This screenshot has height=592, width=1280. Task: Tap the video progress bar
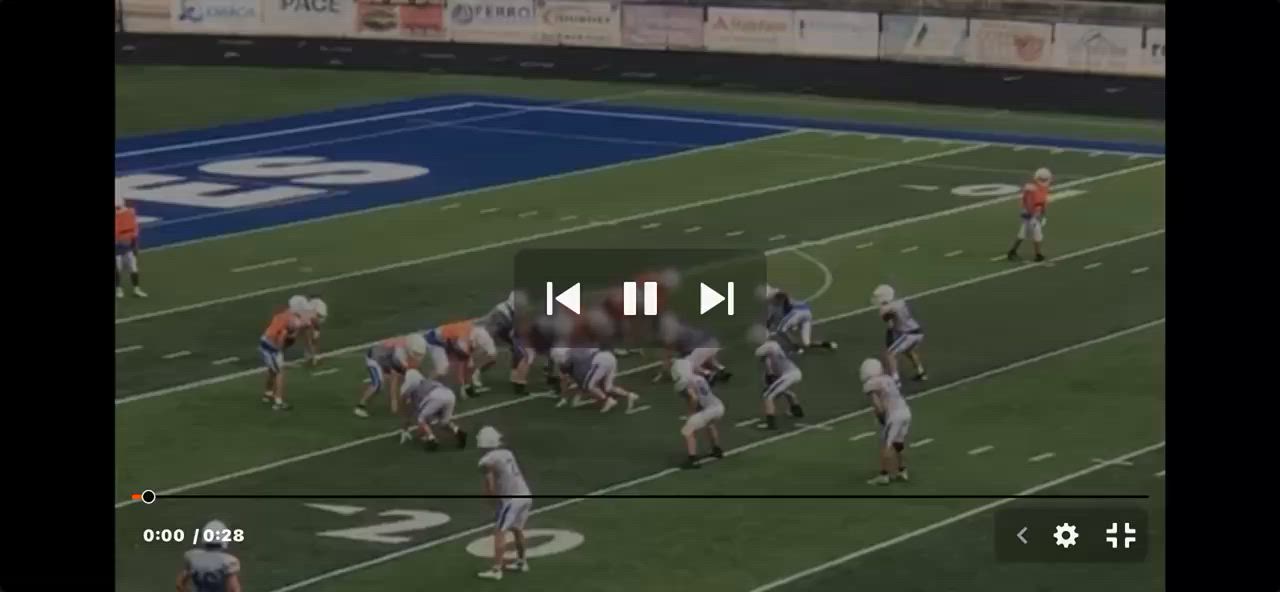[640, 497]
